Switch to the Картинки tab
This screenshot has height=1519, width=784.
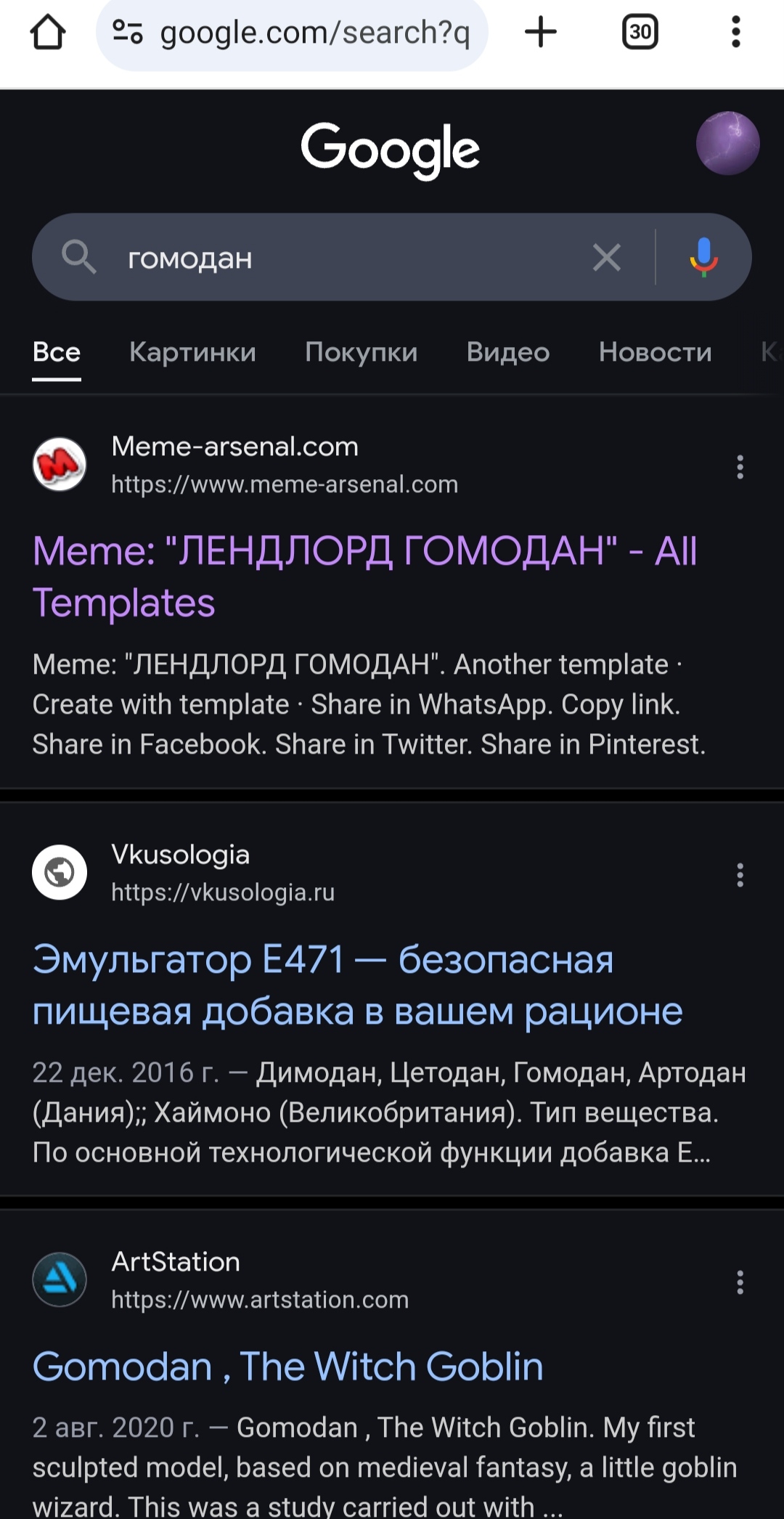pyautogui.click(x=192, y=352)
